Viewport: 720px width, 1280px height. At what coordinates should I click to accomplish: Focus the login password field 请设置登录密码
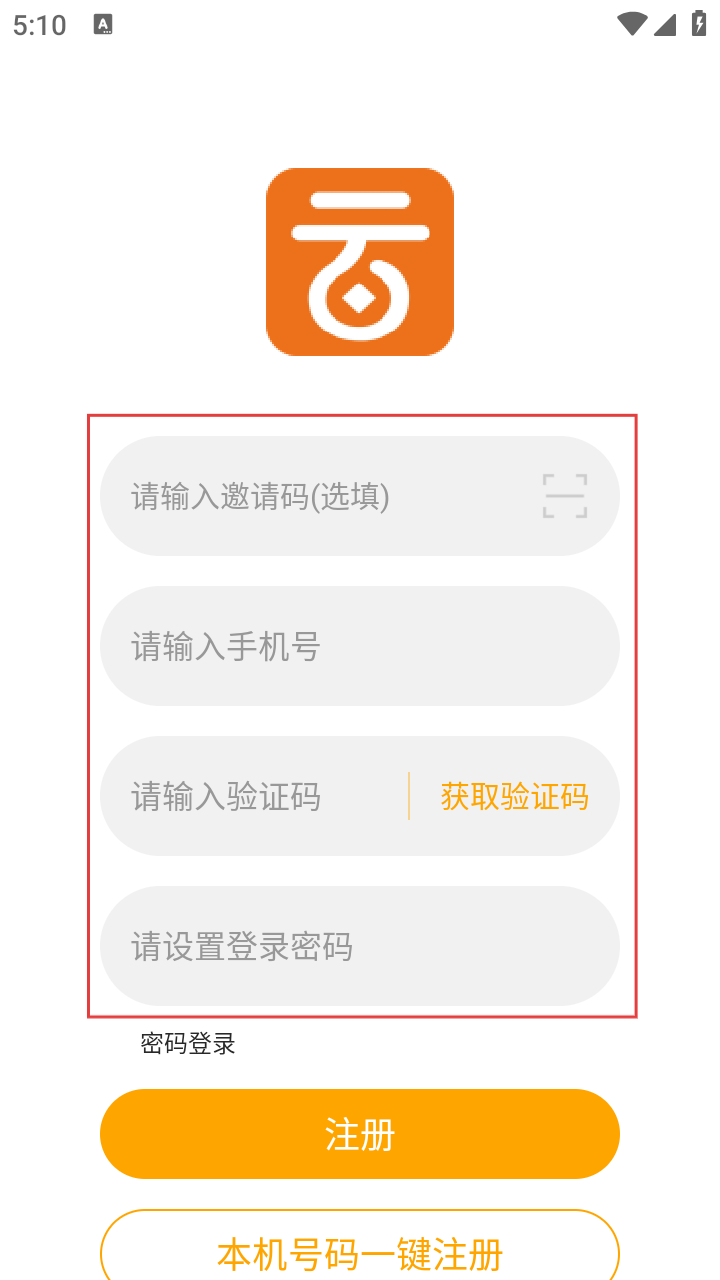coord(360,946)
